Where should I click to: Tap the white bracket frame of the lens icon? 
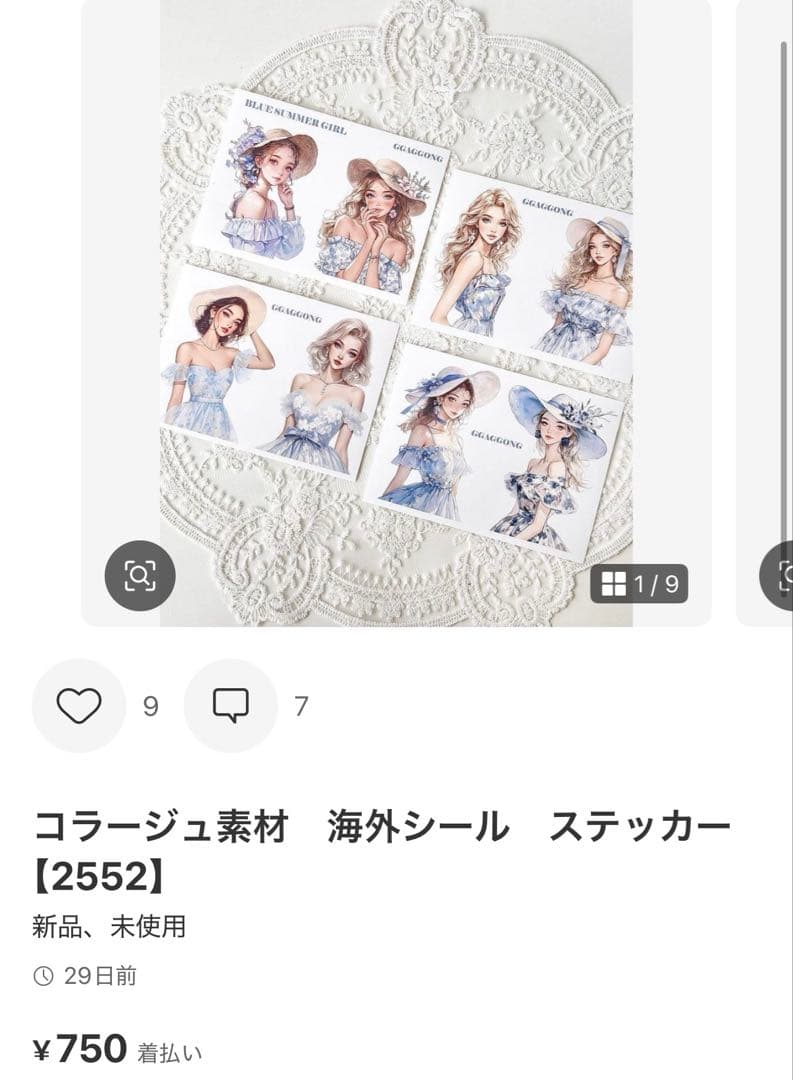tap(140, 576)
